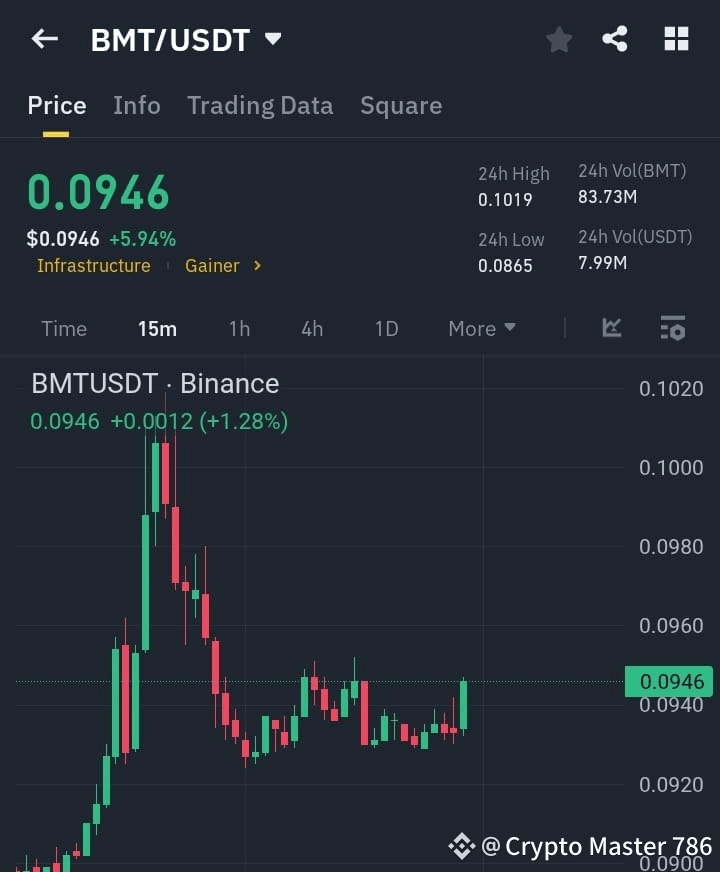
Task: Open the Gainer link arrow
Action: coord(256,266)
